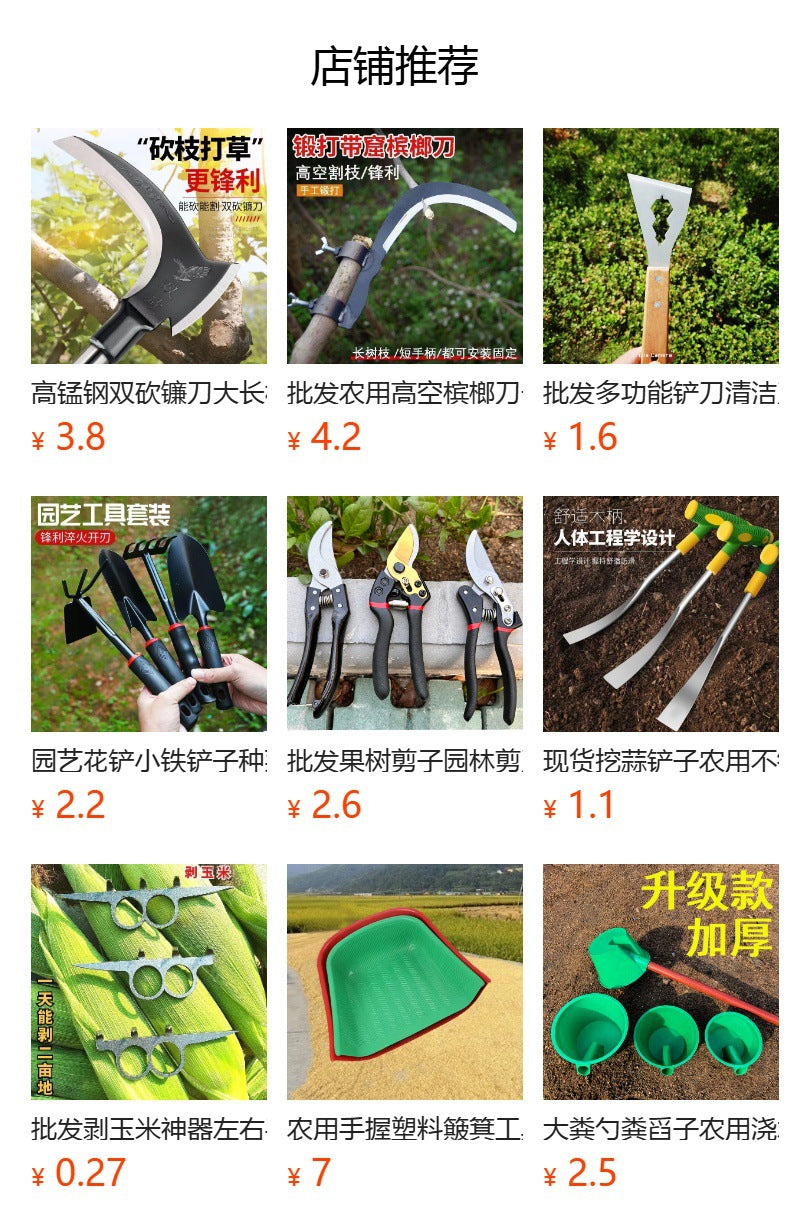790x1232 pixels.
Task: View the 批发农用高空槟榔刀 product card
Action: [x=404, y=246]
